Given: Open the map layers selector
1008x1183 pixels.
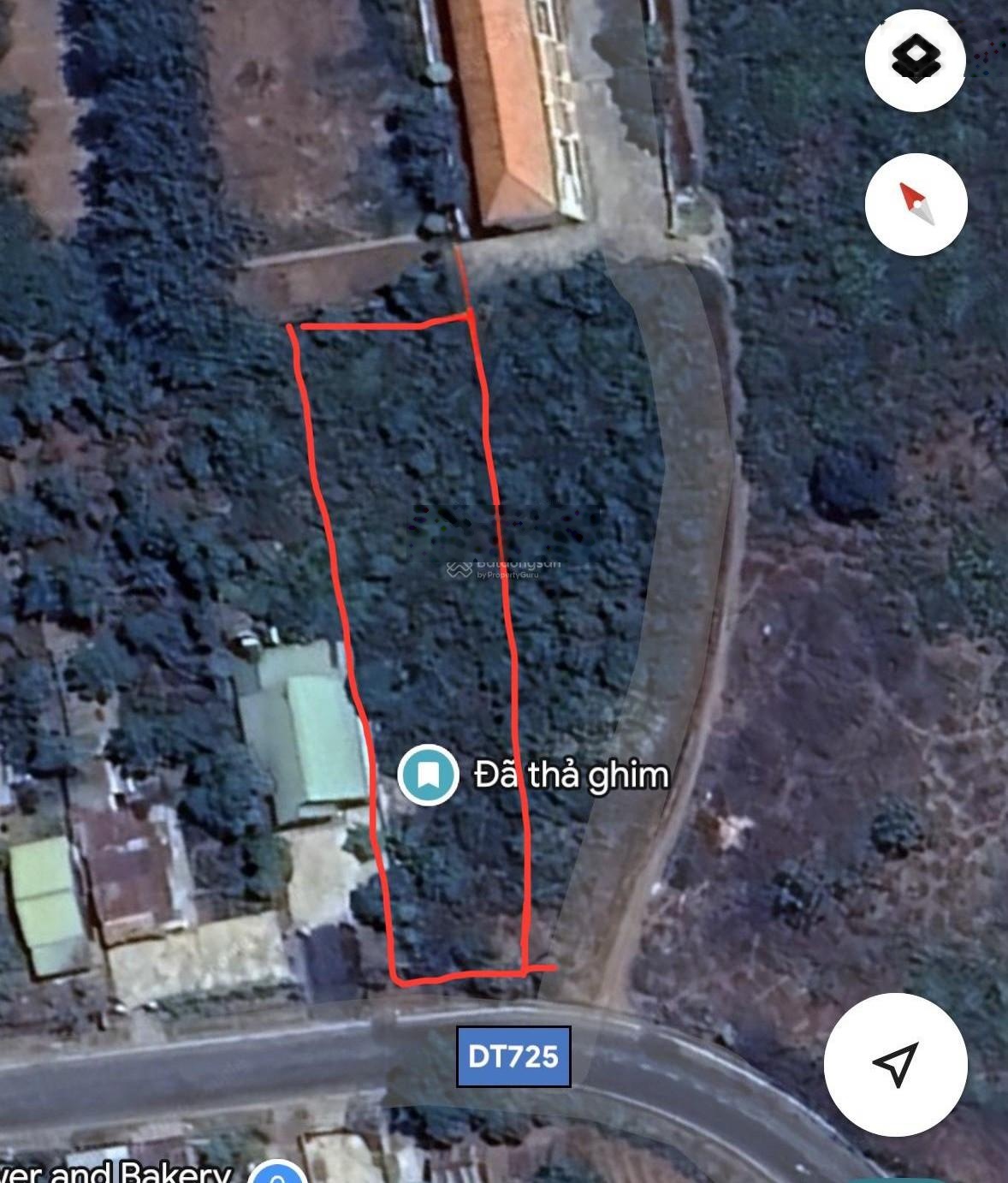Looking at the screenshot, I should 916,60.
